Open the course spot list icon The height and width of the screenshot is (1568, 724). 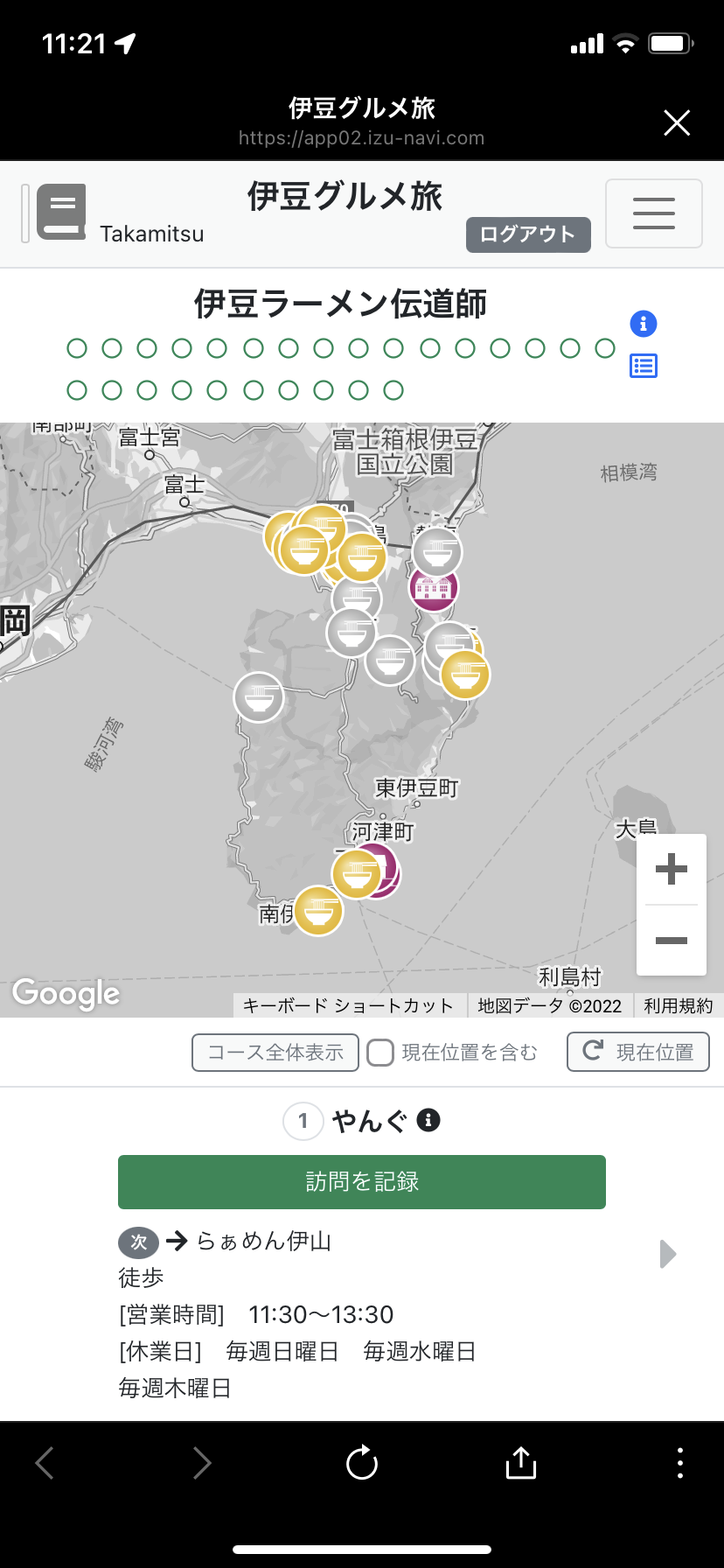point(644,366)
